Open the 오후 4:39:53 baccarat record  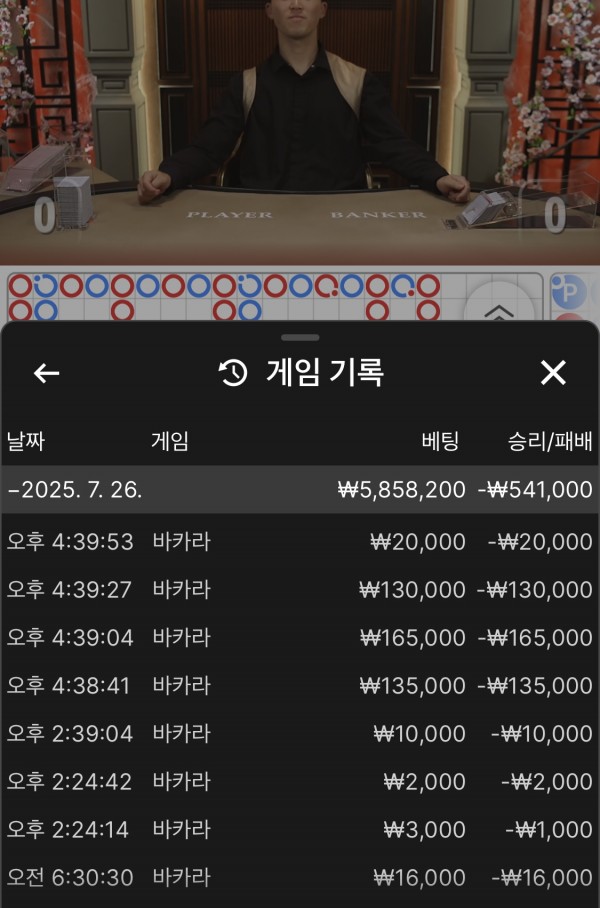point(300,542)
